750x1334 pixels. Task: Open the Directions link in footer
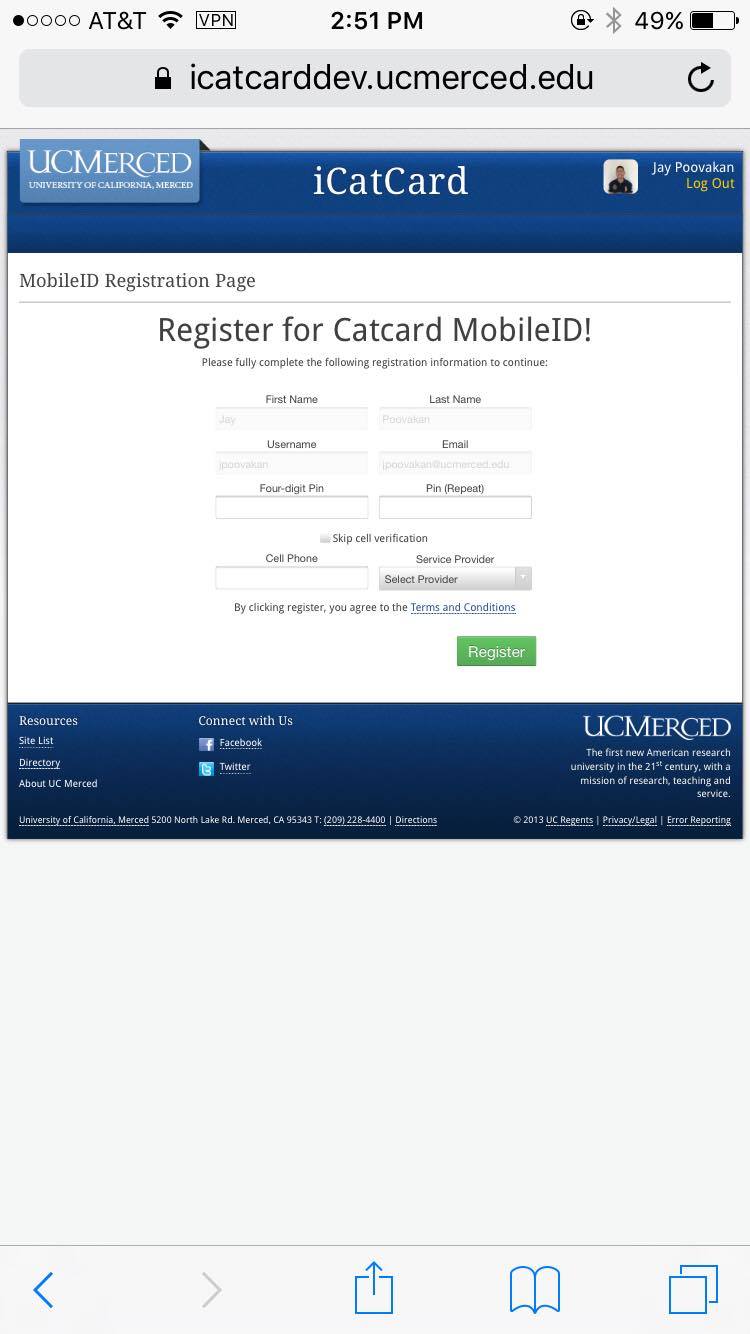coord(415,820)
